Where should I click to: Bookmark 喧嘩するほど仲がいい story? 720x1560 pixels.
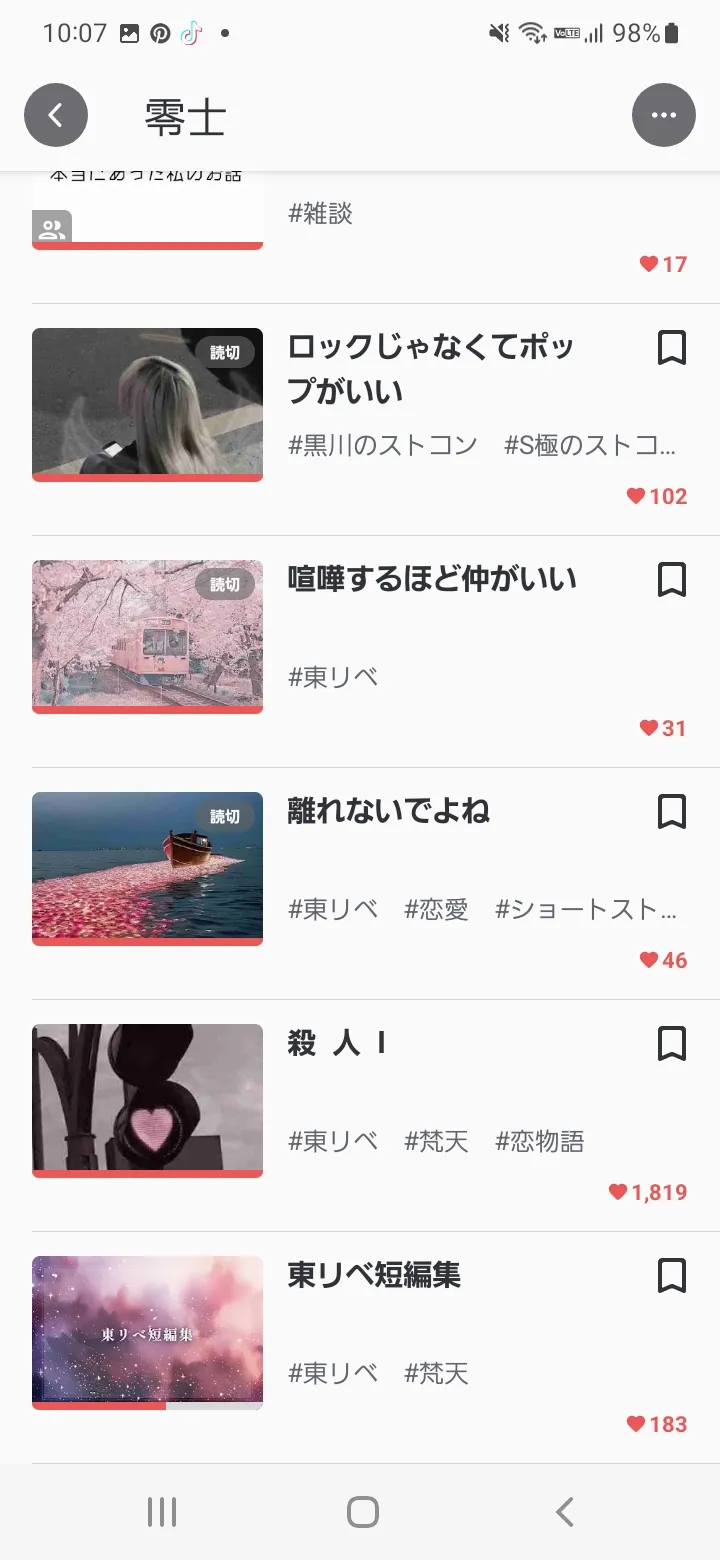point(671,580)
